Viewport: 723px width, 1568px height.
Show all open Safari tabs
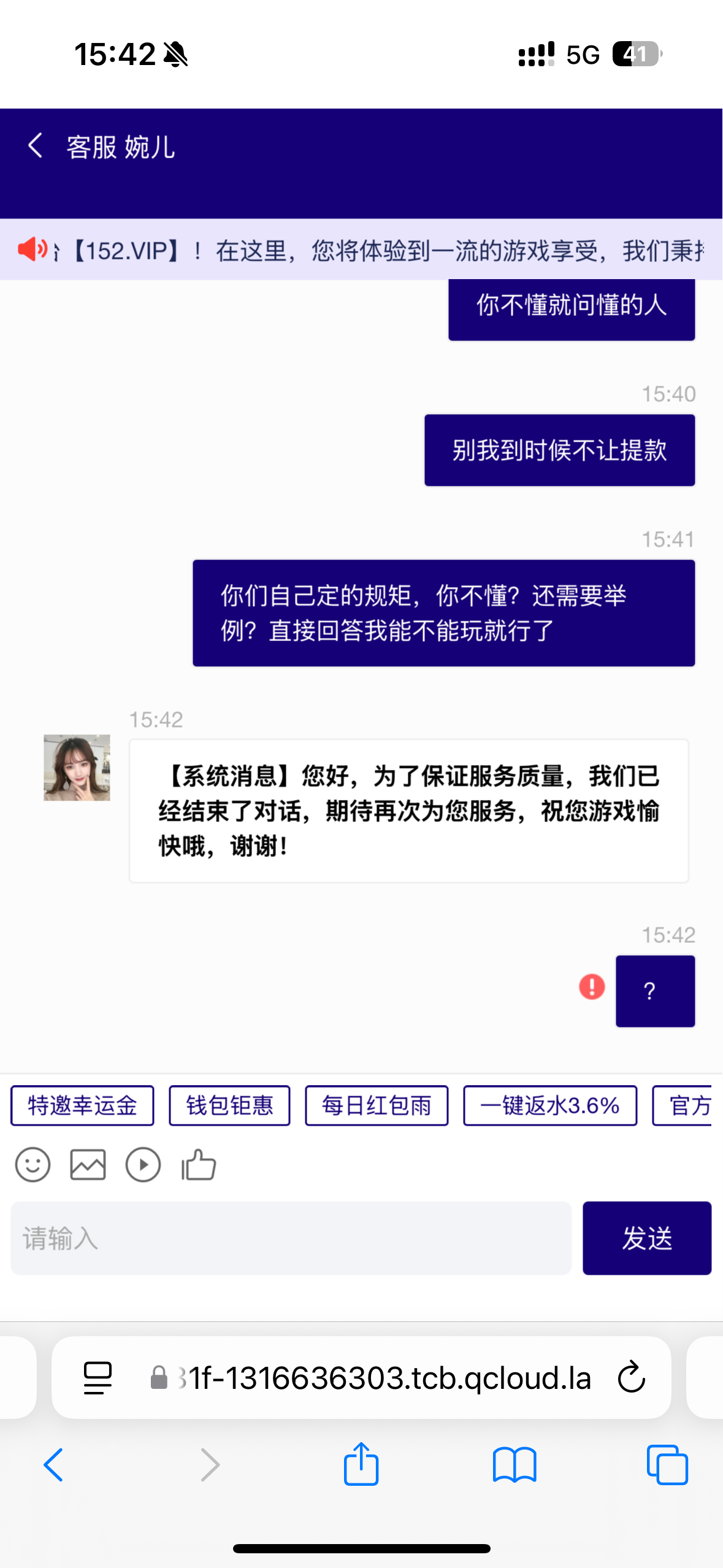(x=667, y=1465)
